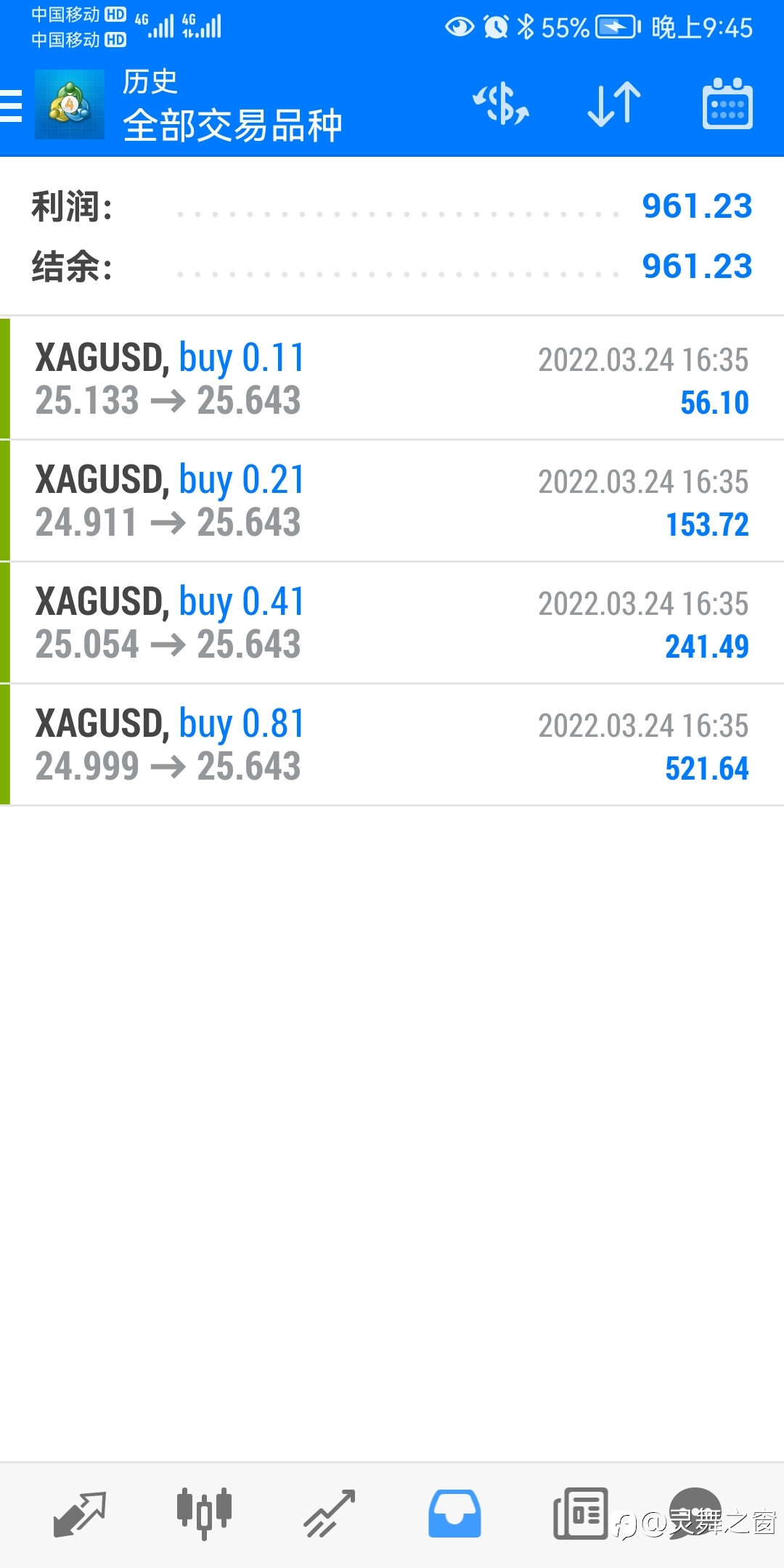
Task: Switch to the quotes tab with arrows
Action: click(80, 1514)
